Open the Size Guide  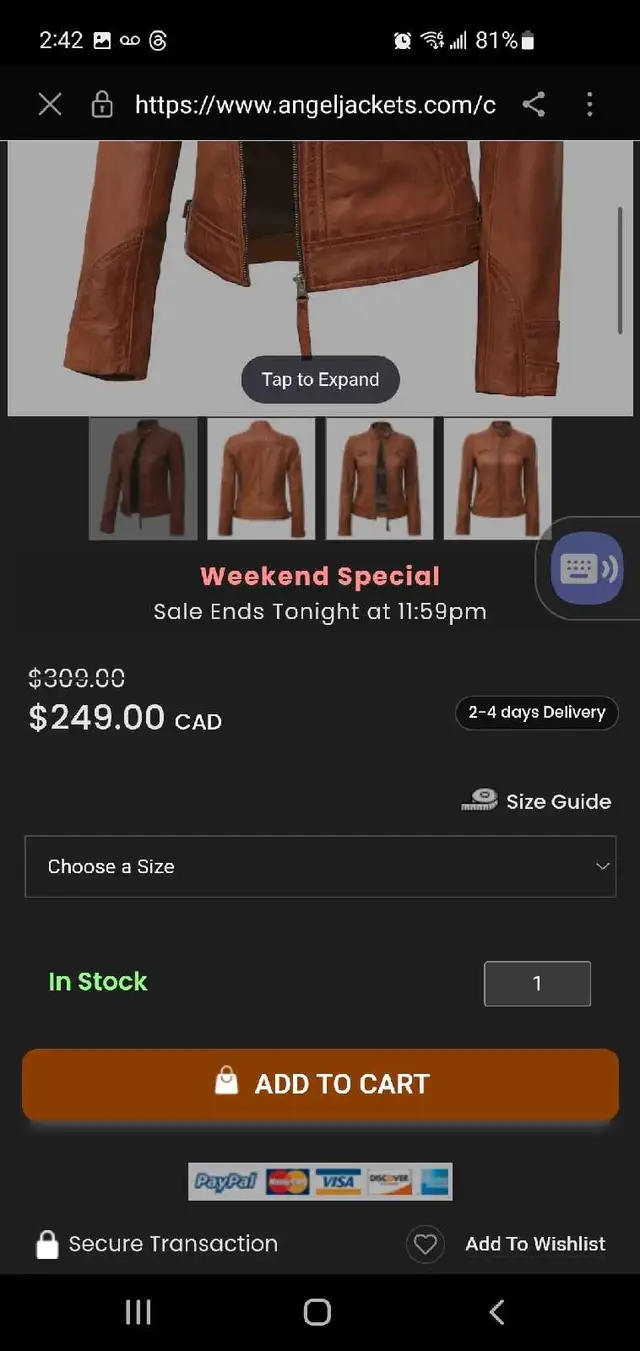coord(537,801)
